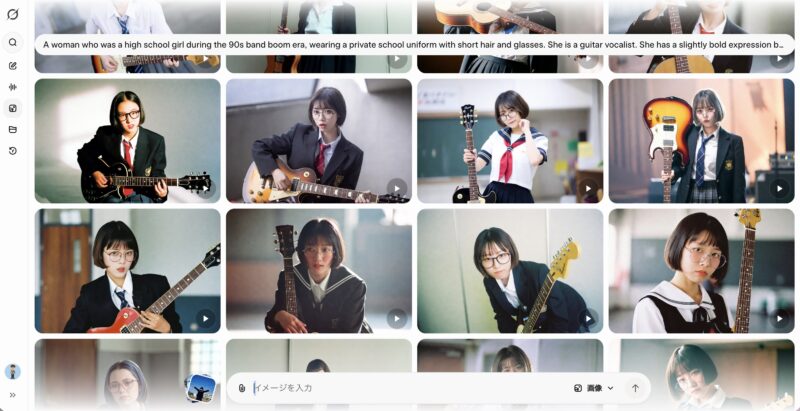
Task: Play the video of the seated girl with red guitar
Action: (206, 319)
